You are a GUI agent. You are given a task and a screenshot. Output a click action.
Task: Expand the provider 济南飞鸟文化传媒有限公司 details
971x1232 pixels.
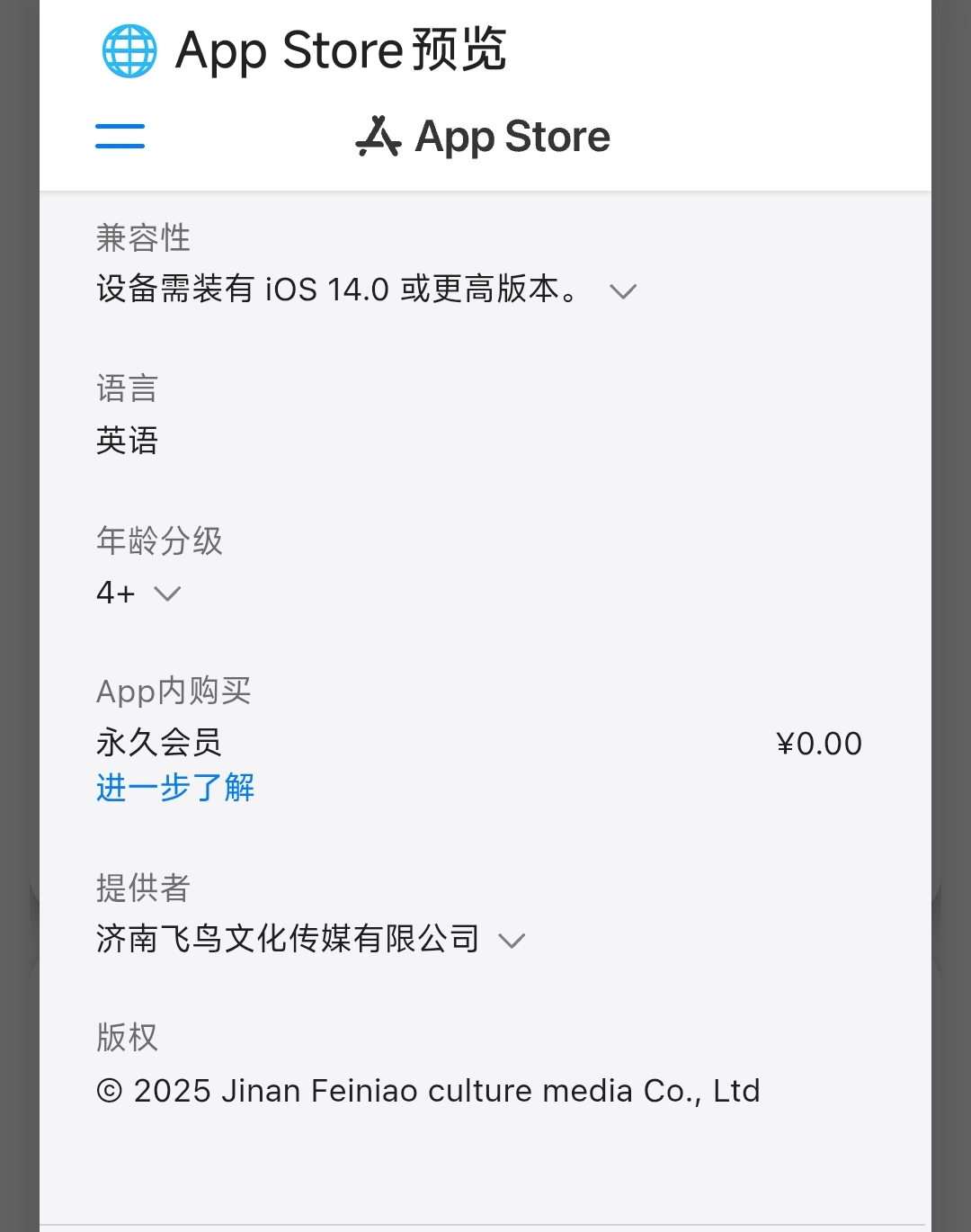coord(512,941)
